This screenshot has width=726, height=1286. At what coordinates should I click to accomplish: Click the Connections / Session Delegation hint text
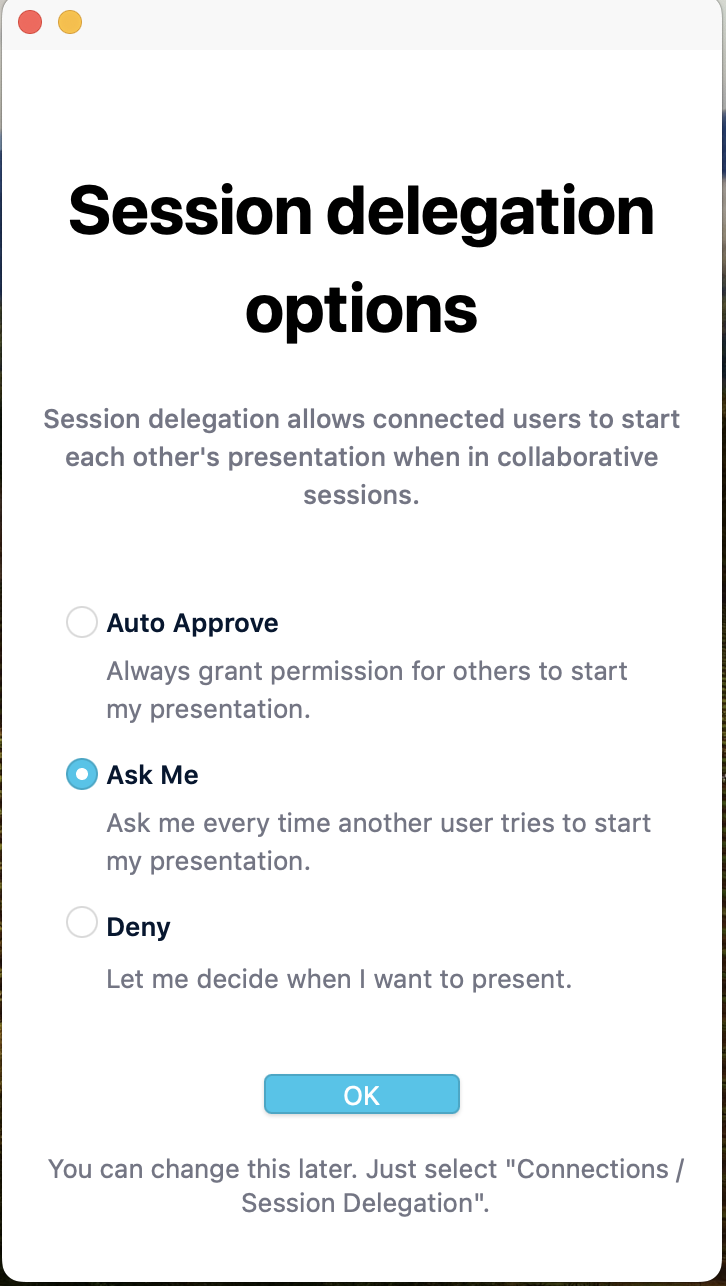tap(362, 1185)
